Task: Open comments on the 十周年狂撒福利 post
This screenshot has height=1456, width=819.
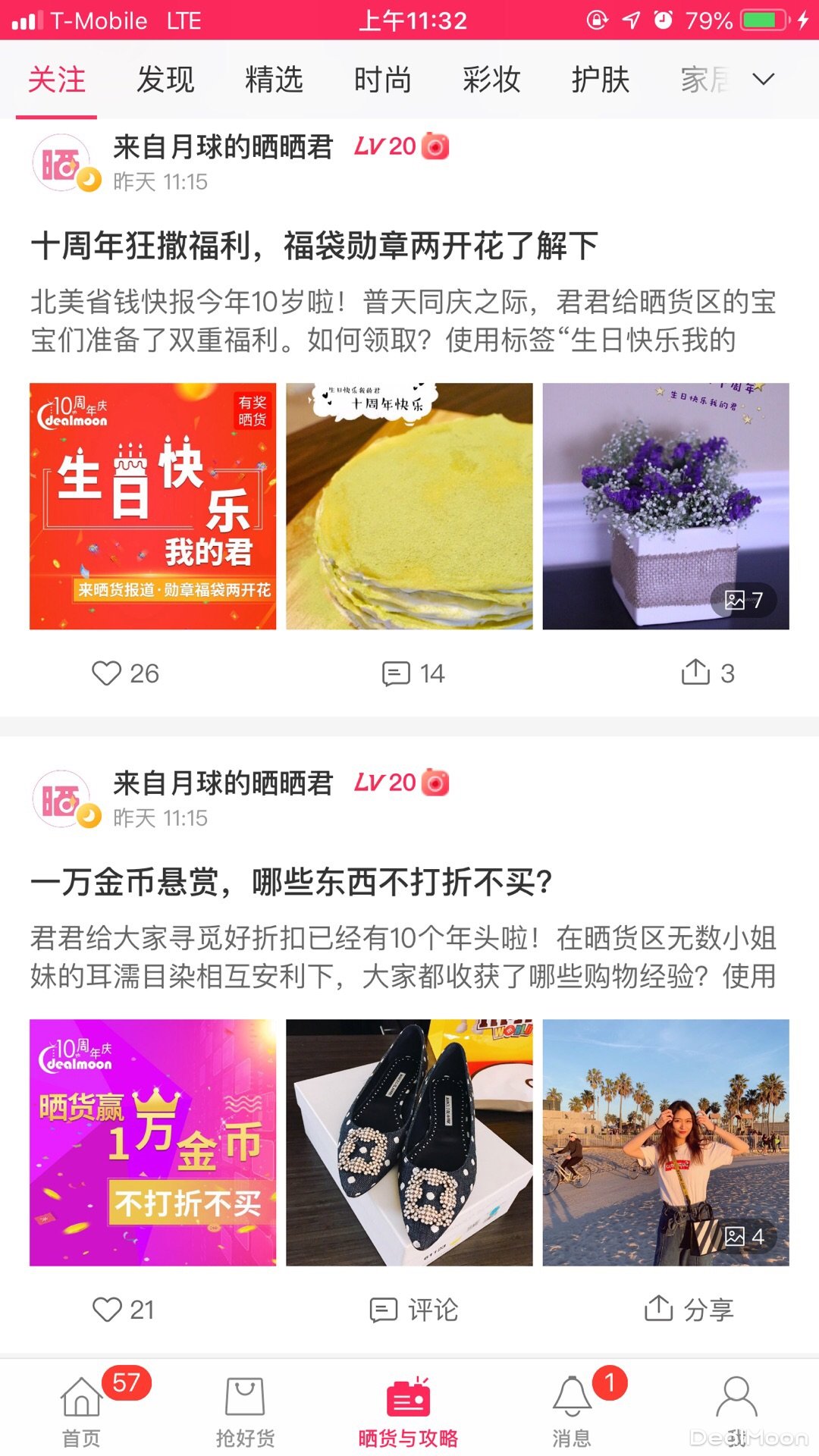Action: pyautogui.click(x=413, y=673)
